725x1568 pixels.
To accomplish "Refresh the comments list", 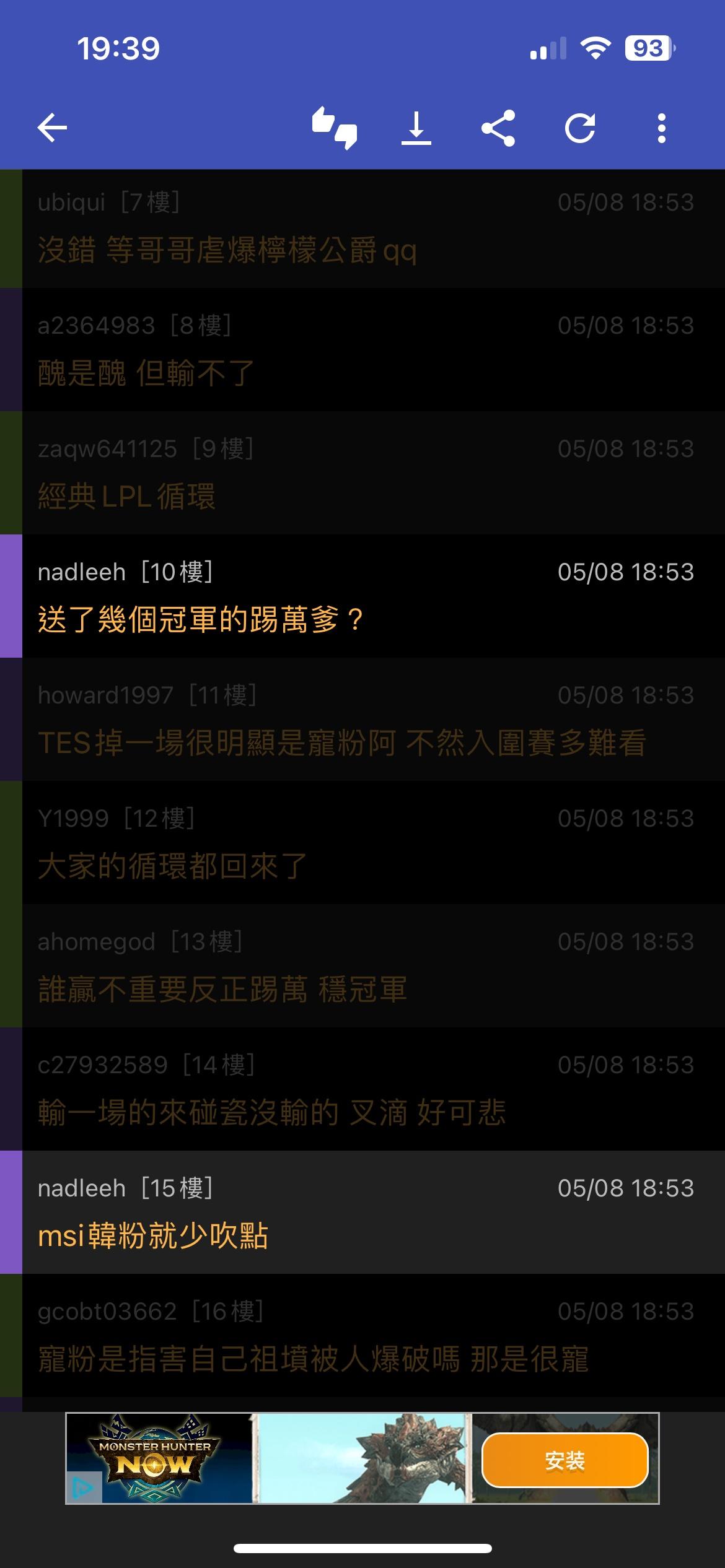I will [x=580, y=128].
